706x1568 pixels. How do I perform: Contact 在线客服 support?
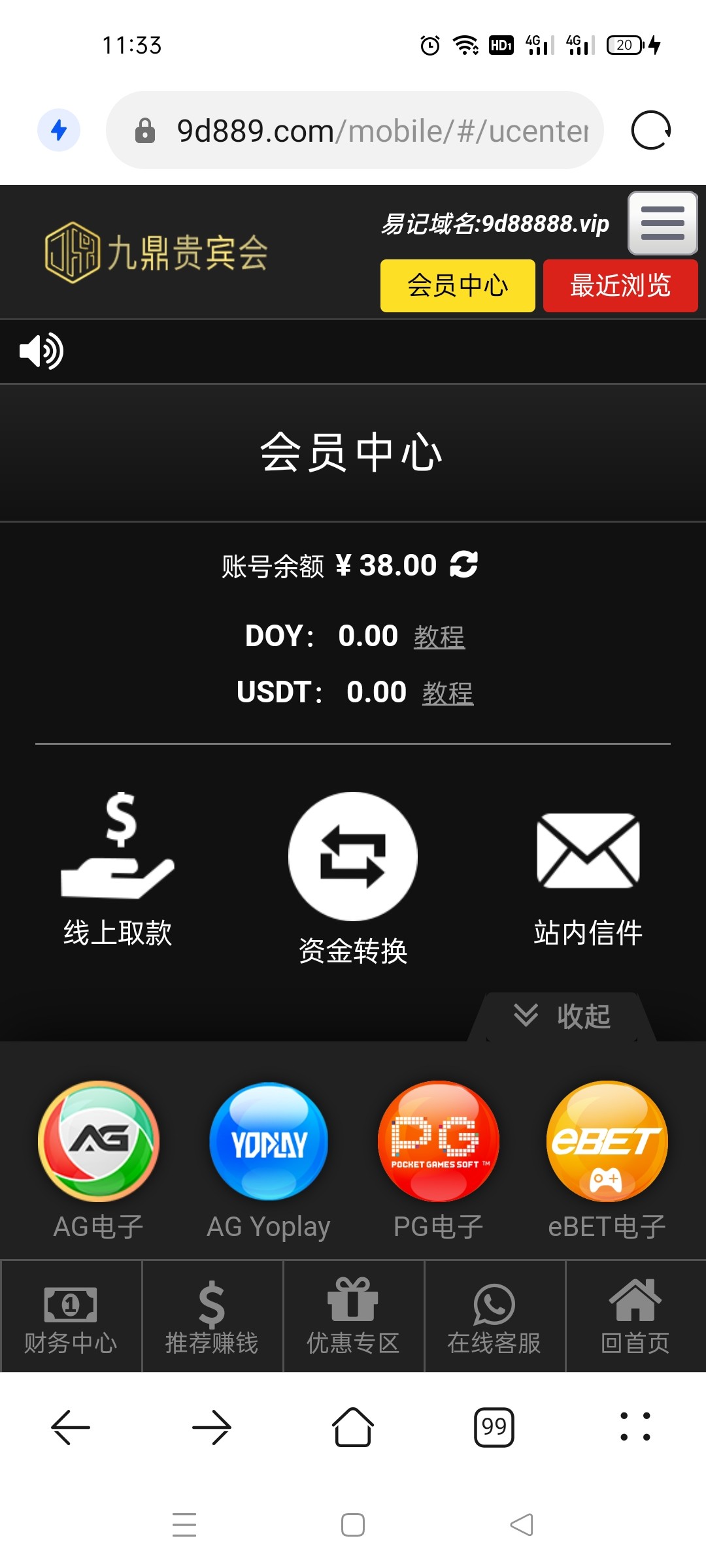pyautogui.click(x=494, y=1316)
